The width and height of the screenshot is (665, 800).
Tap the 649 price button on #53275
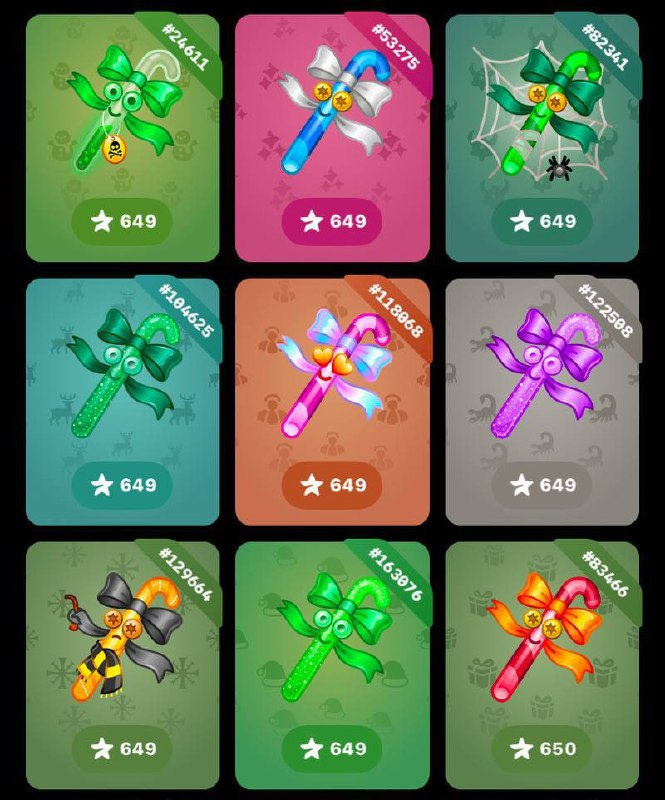[x=332, y=221]
